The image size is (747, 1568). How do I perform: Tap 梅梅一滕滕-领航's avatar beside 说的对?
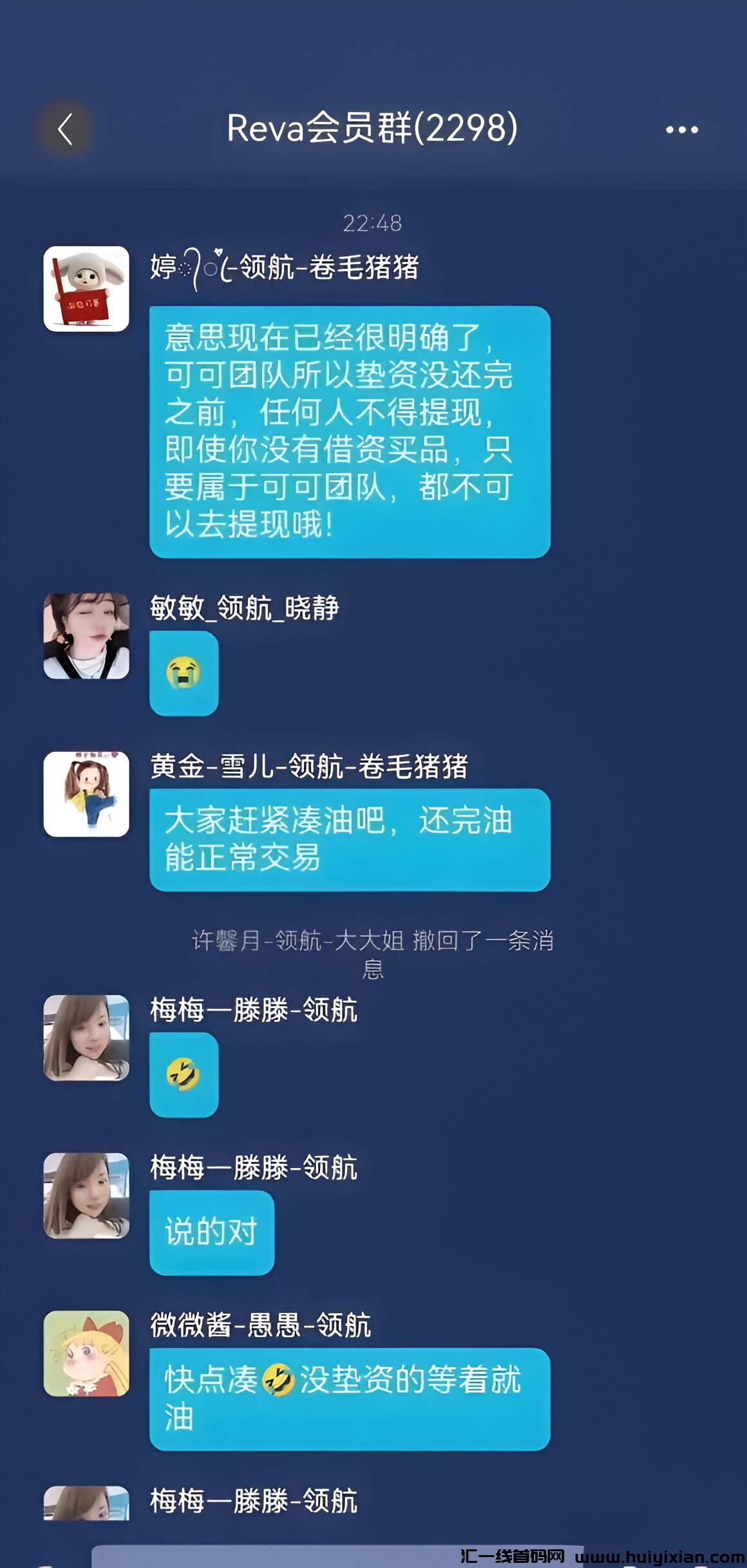point(86,1195)
